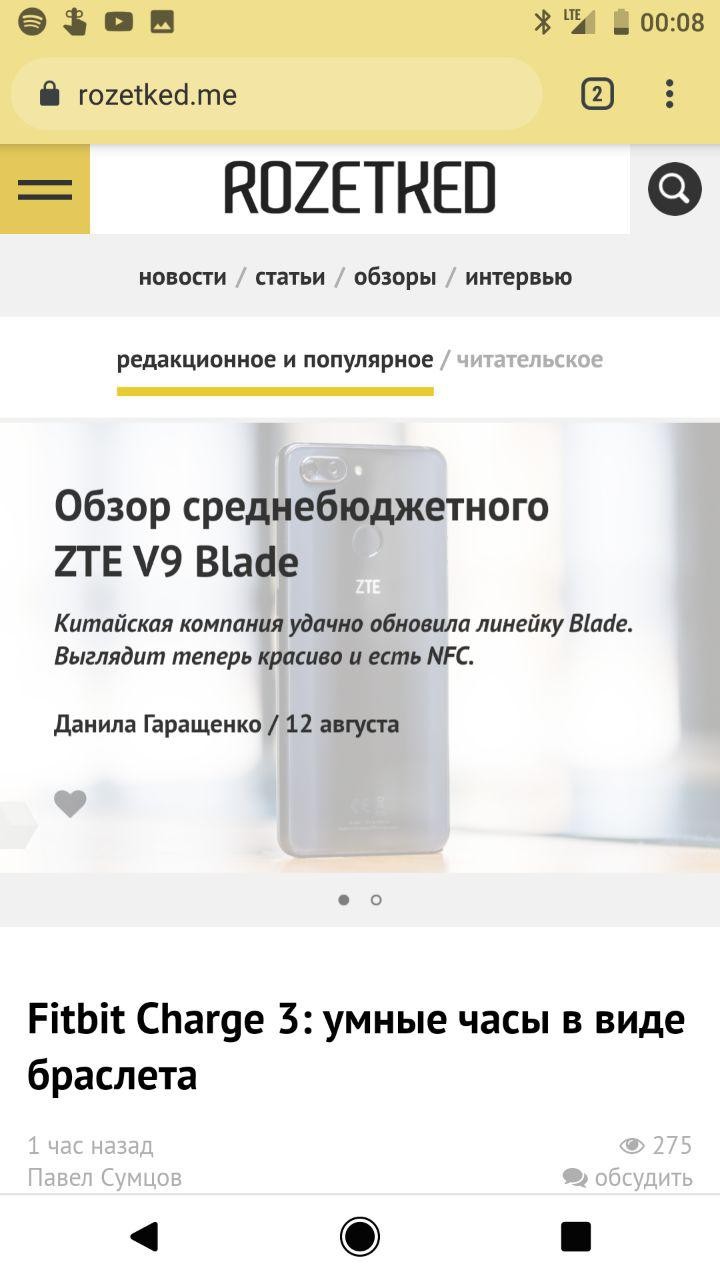Open the новости section
720x1280 pixels.
coord(182,277)
